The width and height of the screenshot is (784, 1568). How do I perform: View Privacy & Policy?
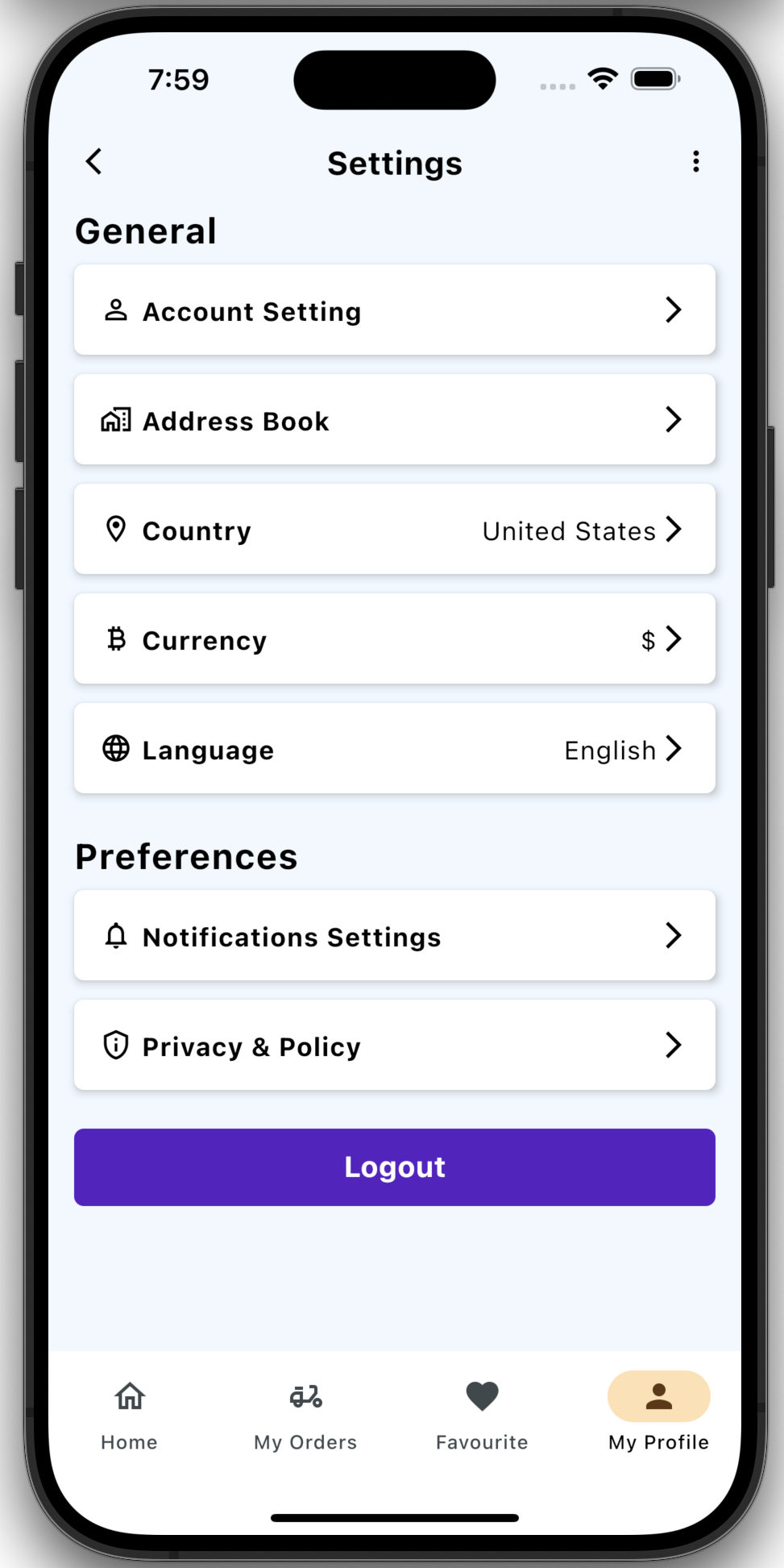tap(394, 1046)
